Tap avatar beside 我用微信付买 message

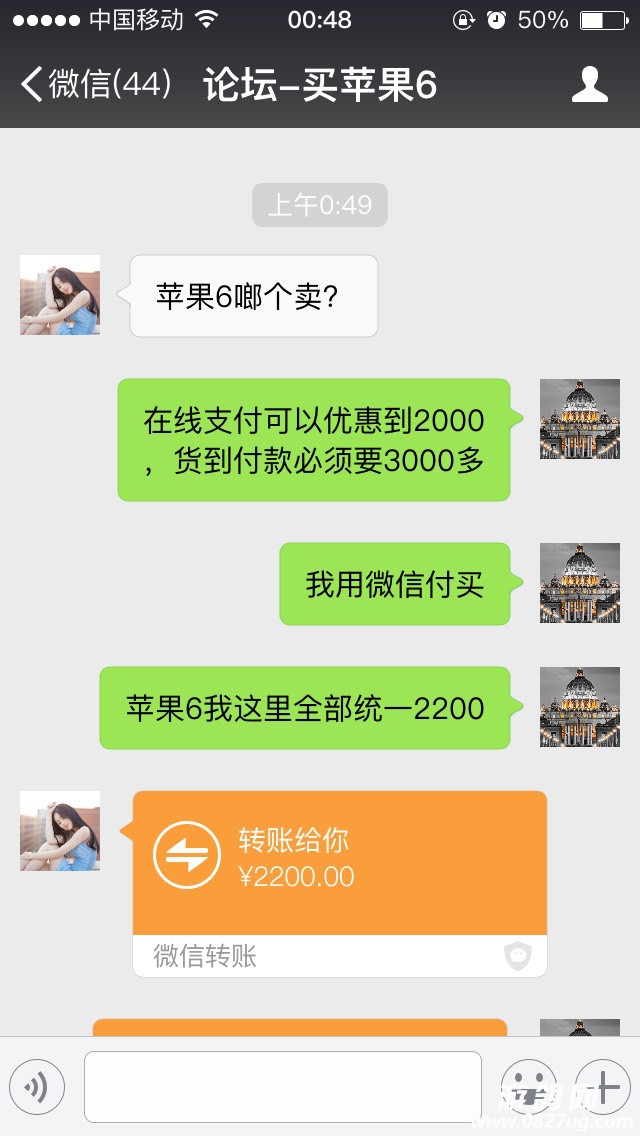(x=580, y=584)
